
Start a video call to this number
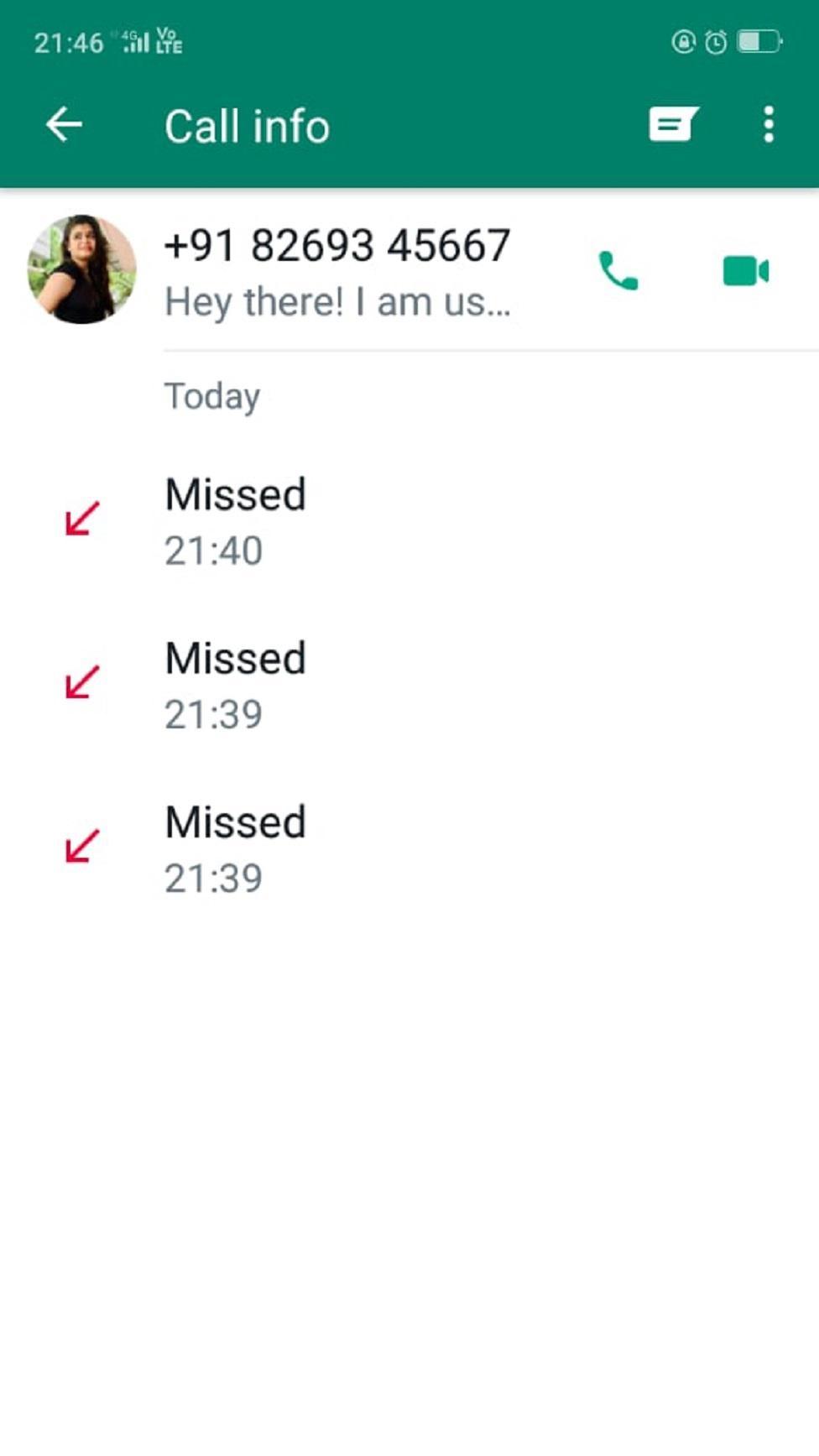[745, 271]
